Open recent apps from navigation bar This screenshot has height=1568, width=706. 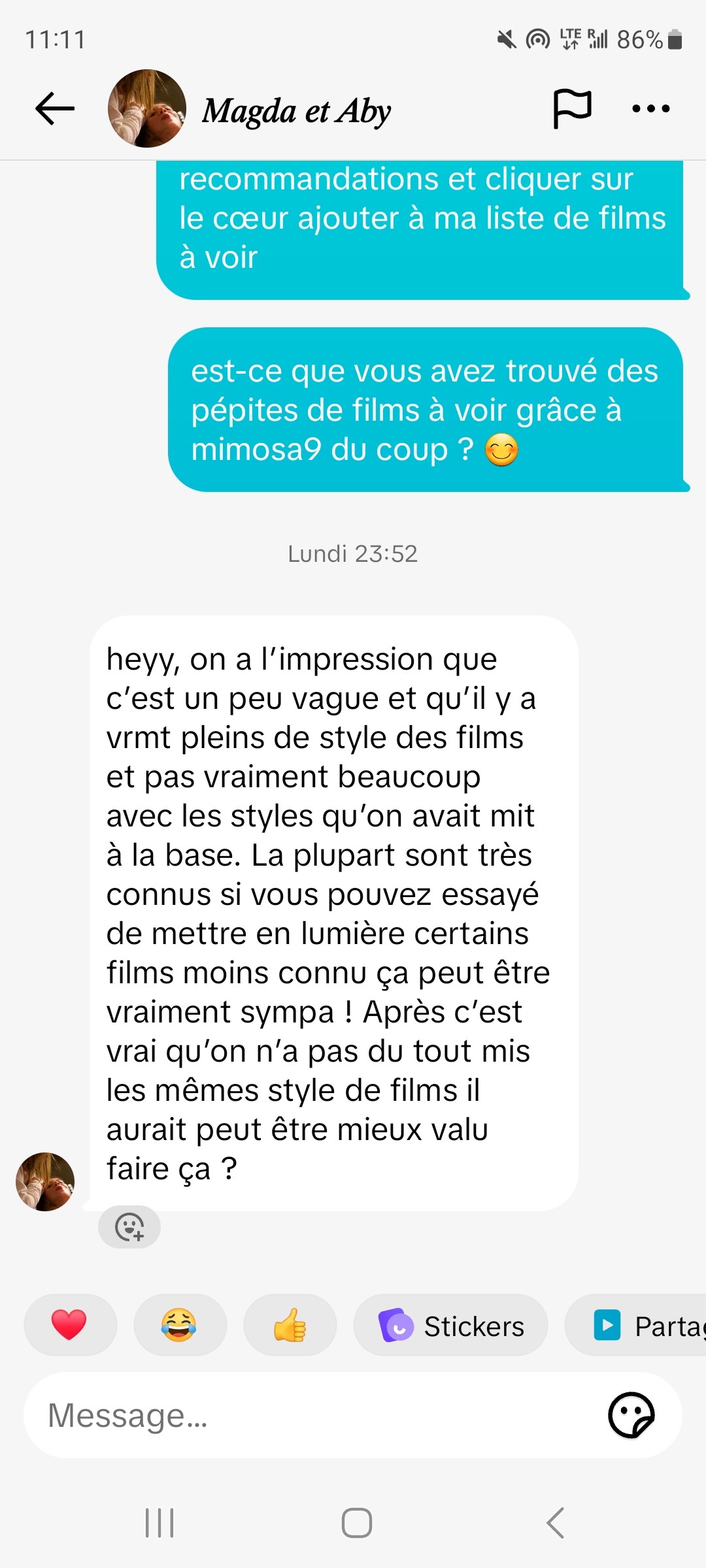pyautogui.click(x=160, y=1523)
